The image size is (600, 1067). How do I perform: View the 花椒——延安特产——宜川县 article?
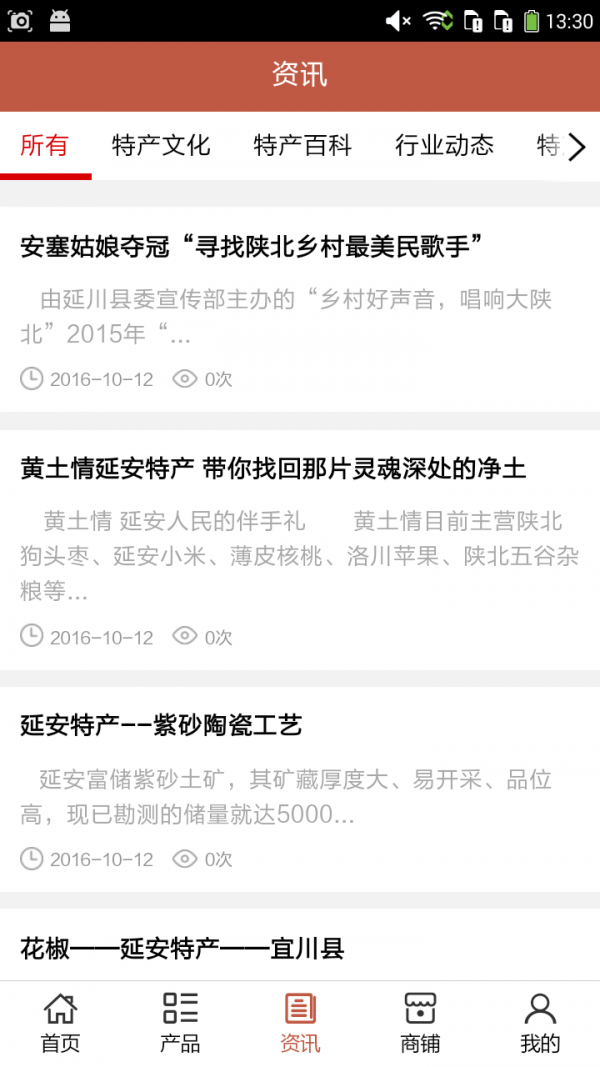pyautogui.click(x=182, y=948)
